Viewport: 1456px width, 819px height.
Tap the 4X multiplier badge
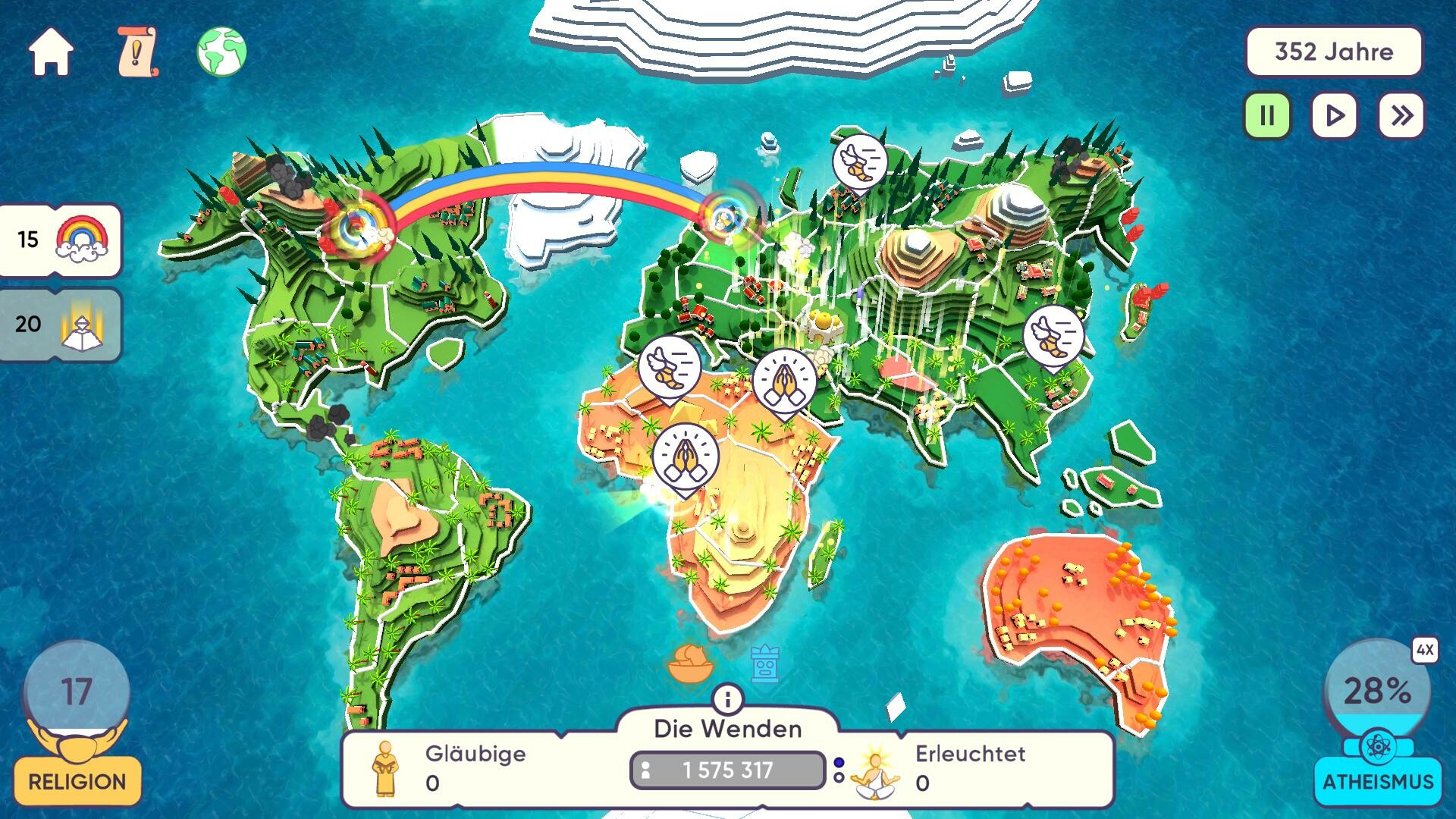(1425, 650)
